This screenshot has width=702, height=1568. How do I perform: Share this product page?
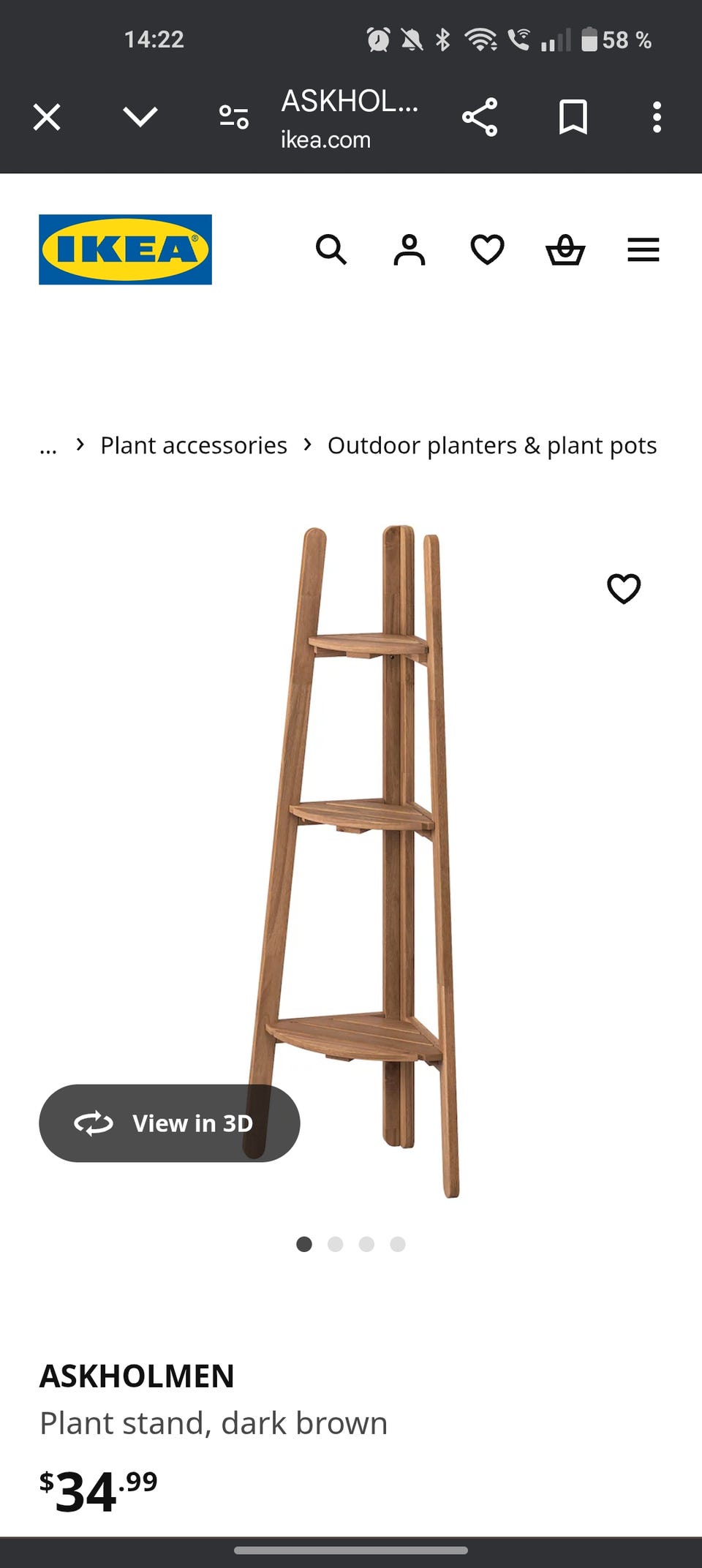tap(480, 117)
